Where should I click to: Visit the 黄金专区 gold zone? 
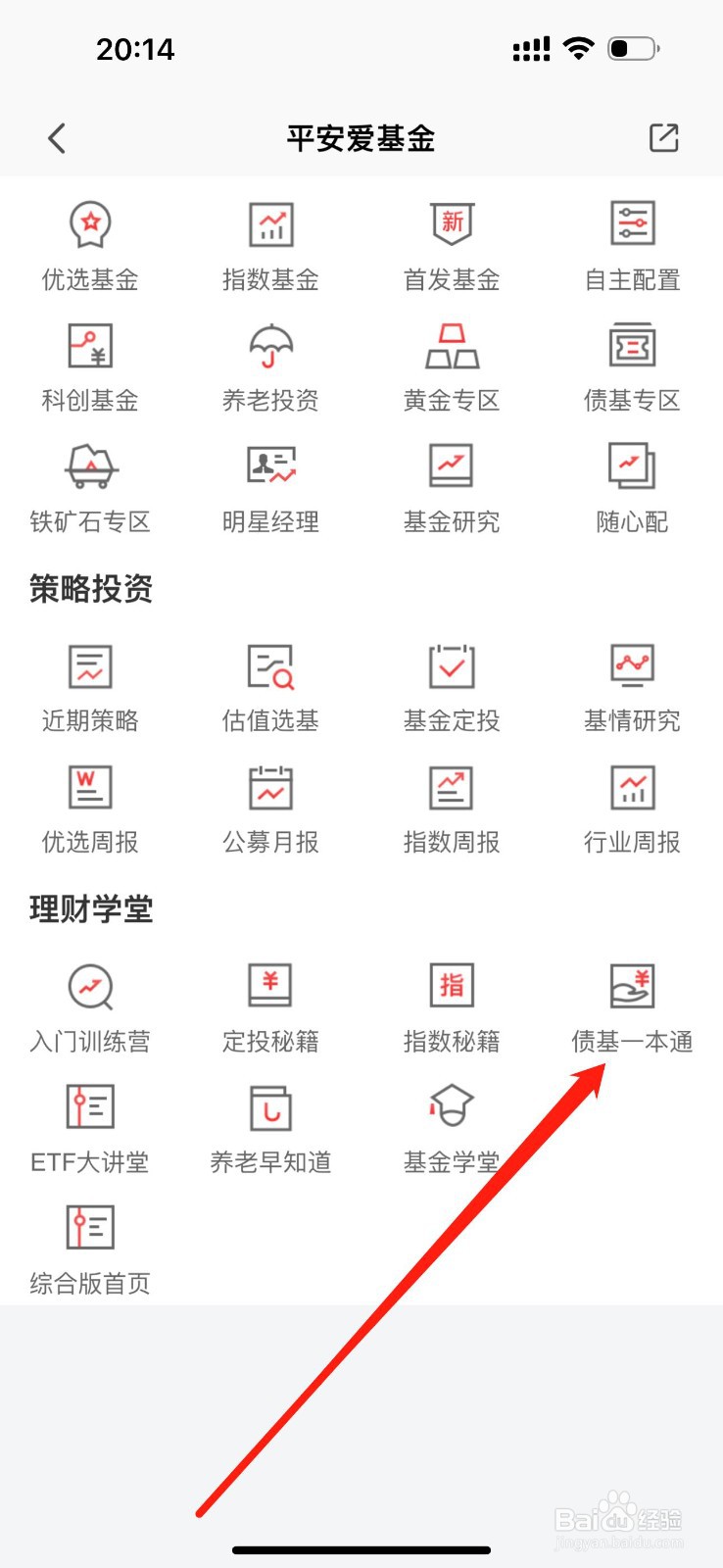[451, 365]
